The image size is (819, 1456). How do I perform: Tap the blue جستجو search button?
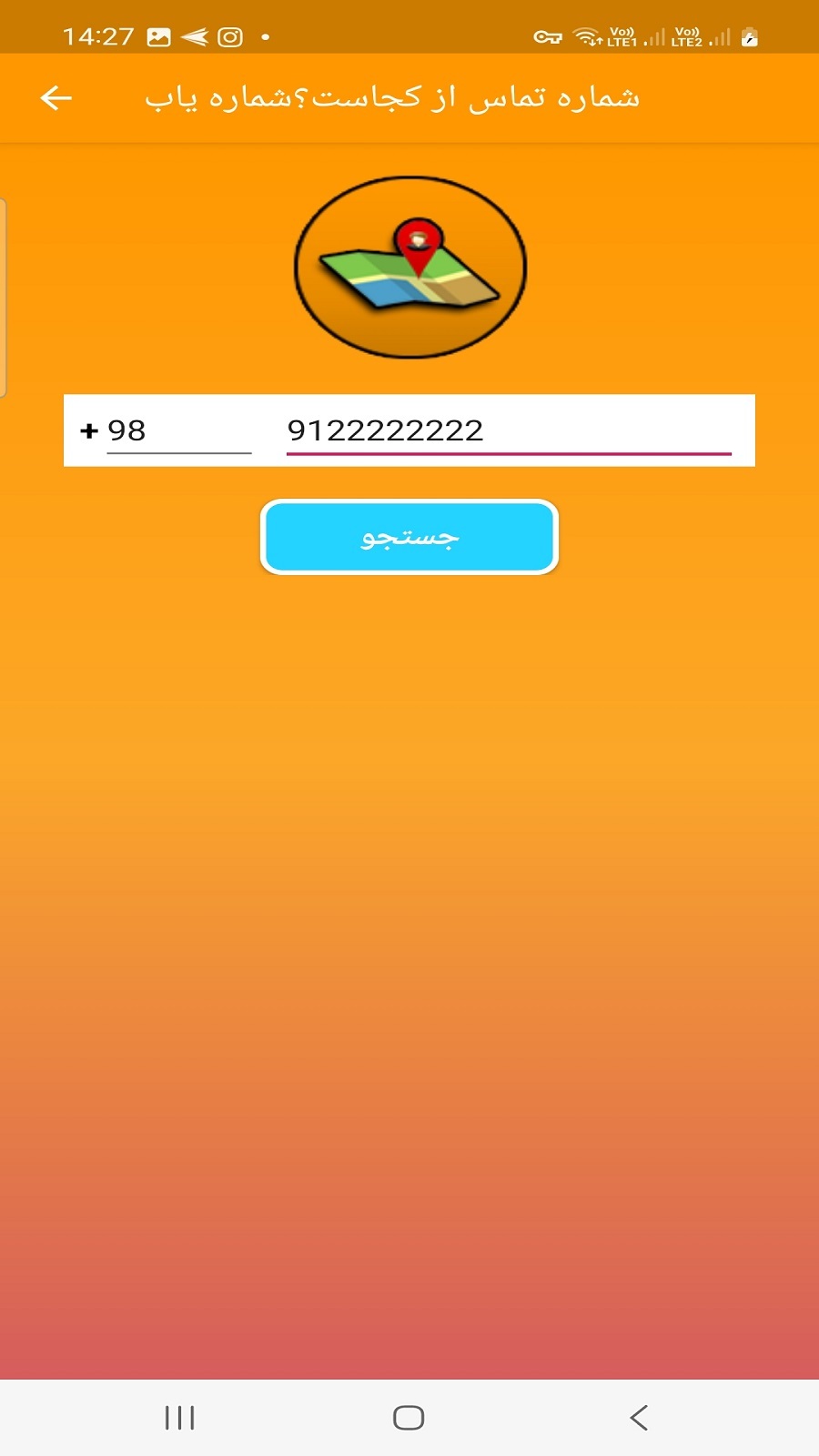coord(409,537)
